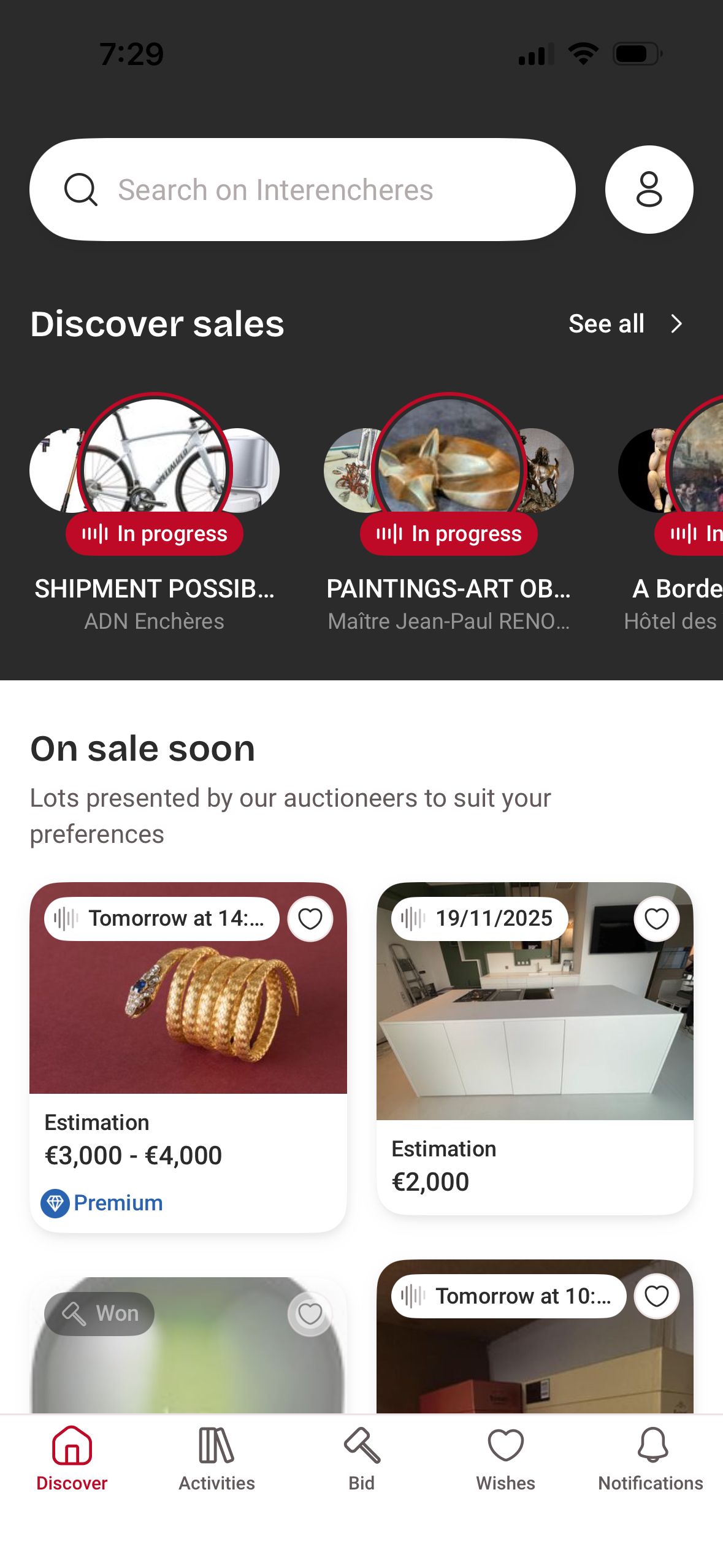Tap the Premium diamond badge icon
This screenshot has height=1568, width=723.
coord(56,1202)
